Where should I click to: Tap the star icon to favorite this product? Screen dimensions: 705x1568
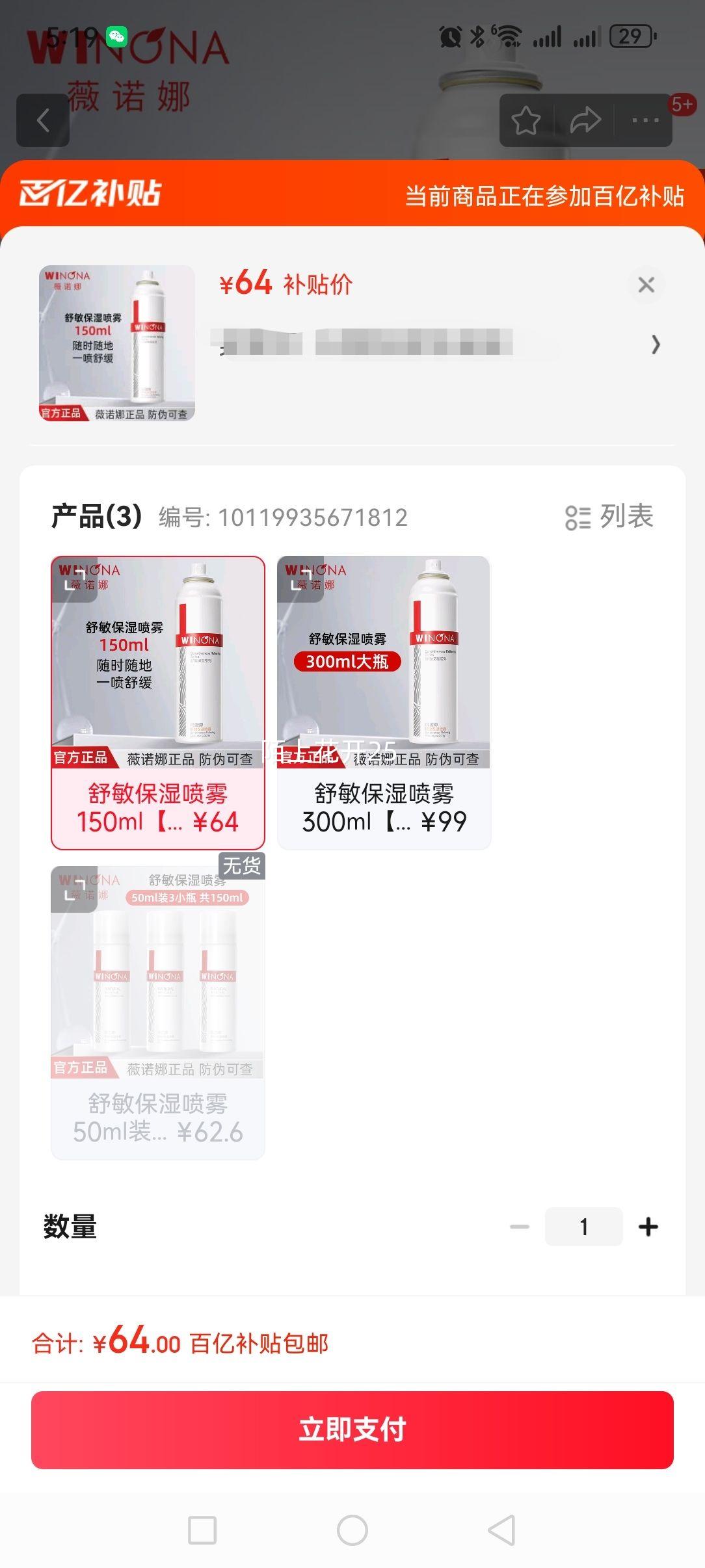pyautogui.click(x=527, y=120)
